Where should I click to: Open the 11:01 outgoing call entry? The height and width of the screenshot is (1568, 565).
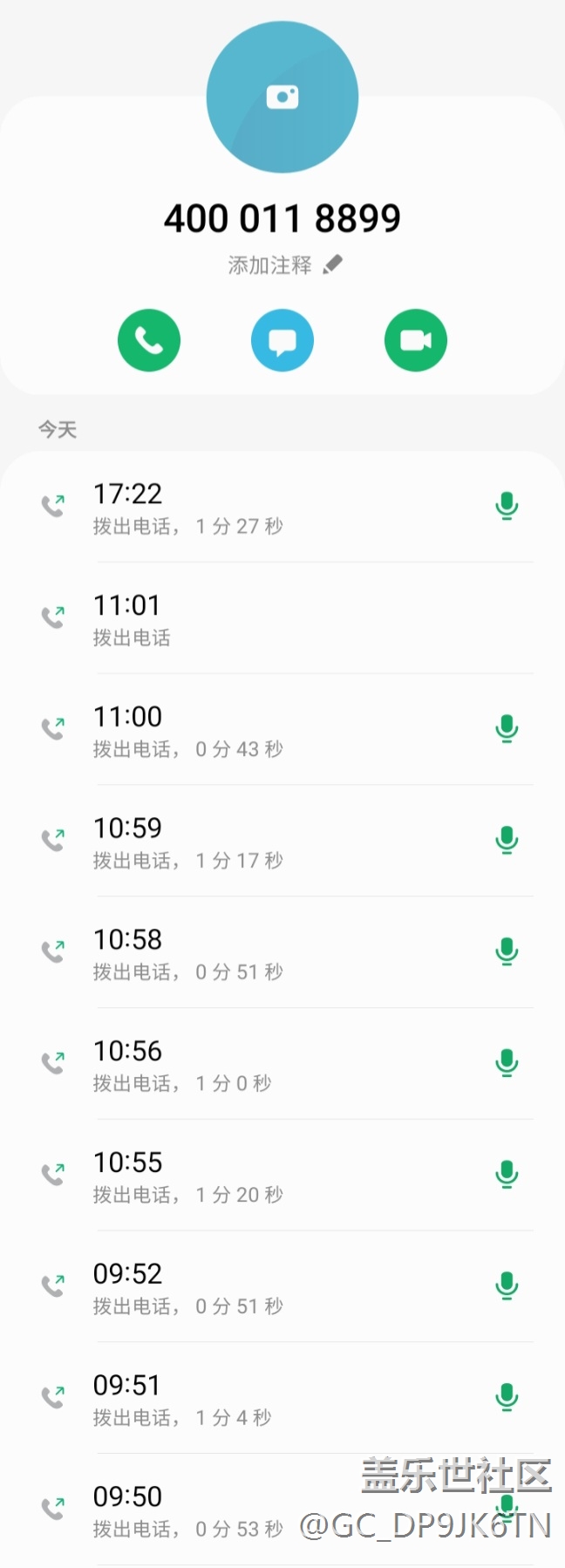click(262, 619)
